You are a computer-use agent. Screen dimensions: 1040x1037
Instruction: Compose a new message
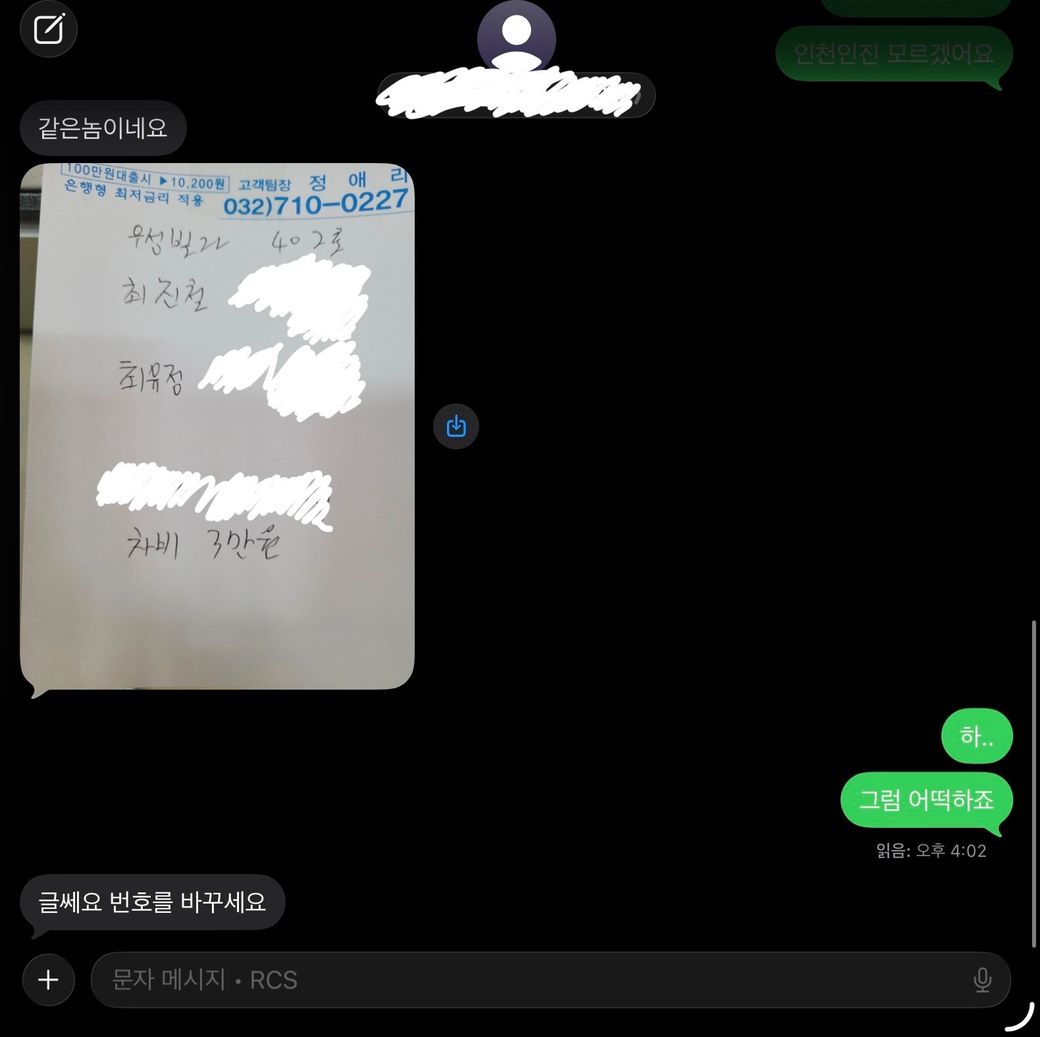(48, 30)
